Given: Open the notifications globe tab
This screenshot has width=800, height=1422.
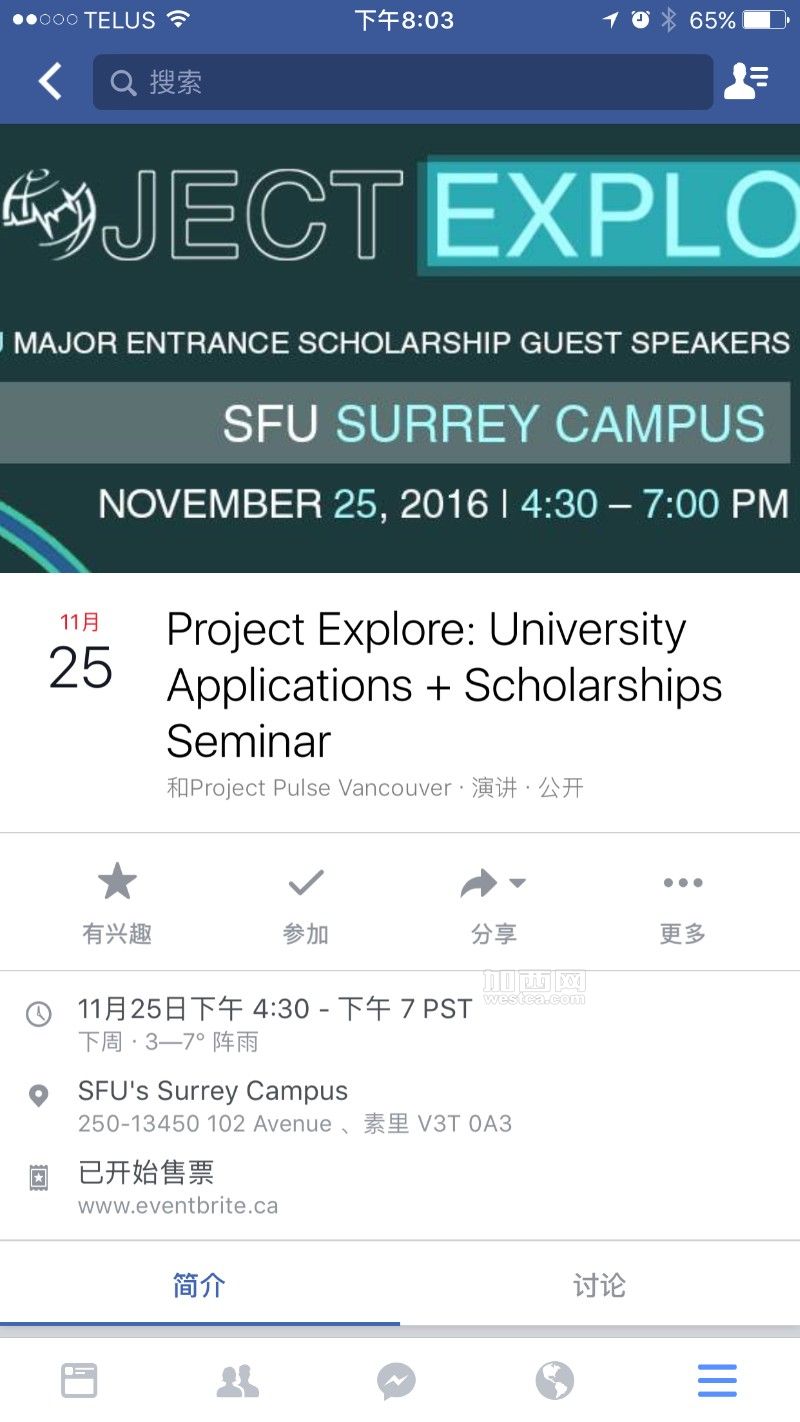Looking at the screenshot, I should 555,1381.
